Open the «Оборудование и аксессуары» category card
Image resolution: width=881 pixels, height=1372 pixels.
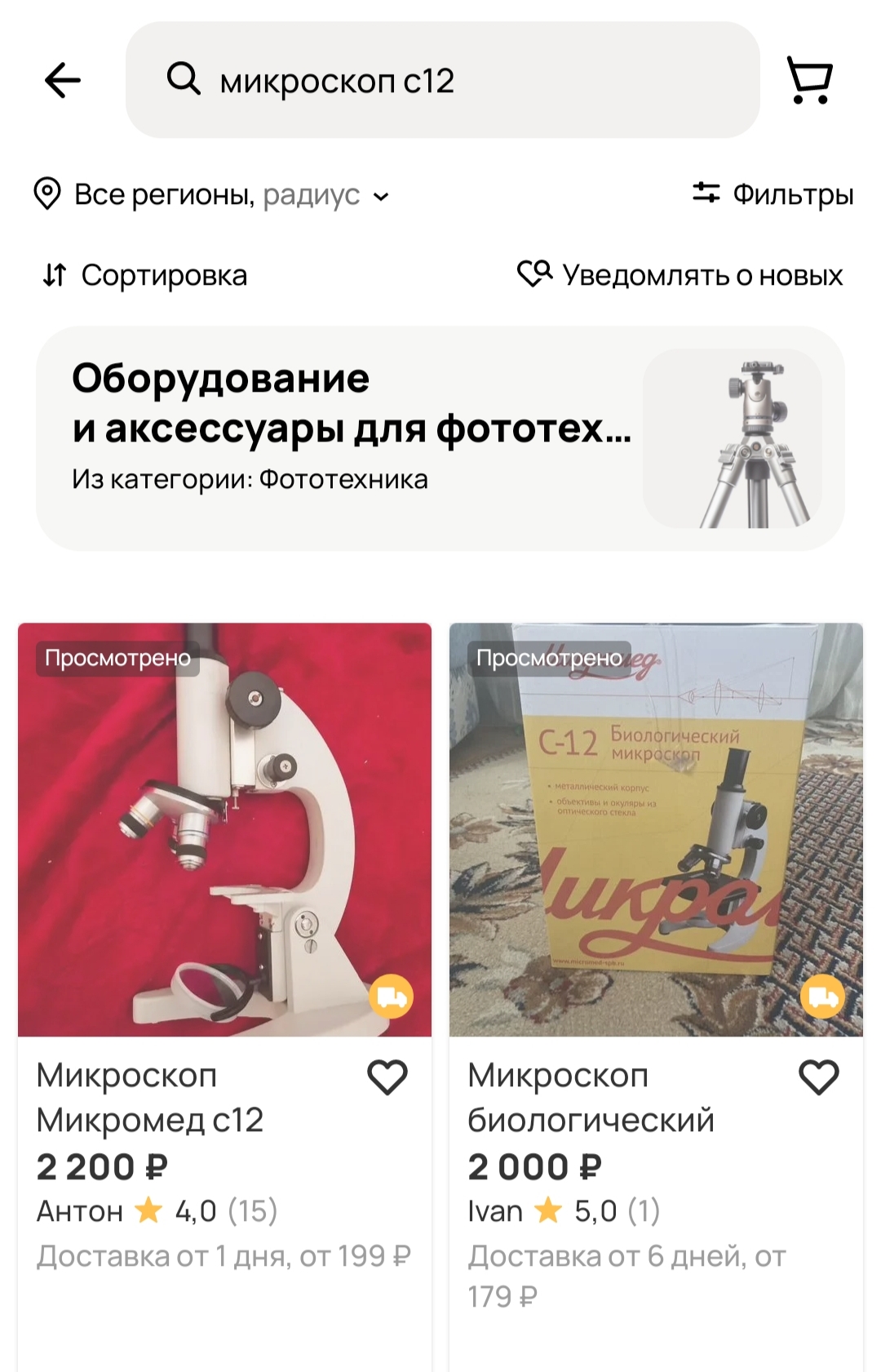pyautogui.click(x=440, y=438)
